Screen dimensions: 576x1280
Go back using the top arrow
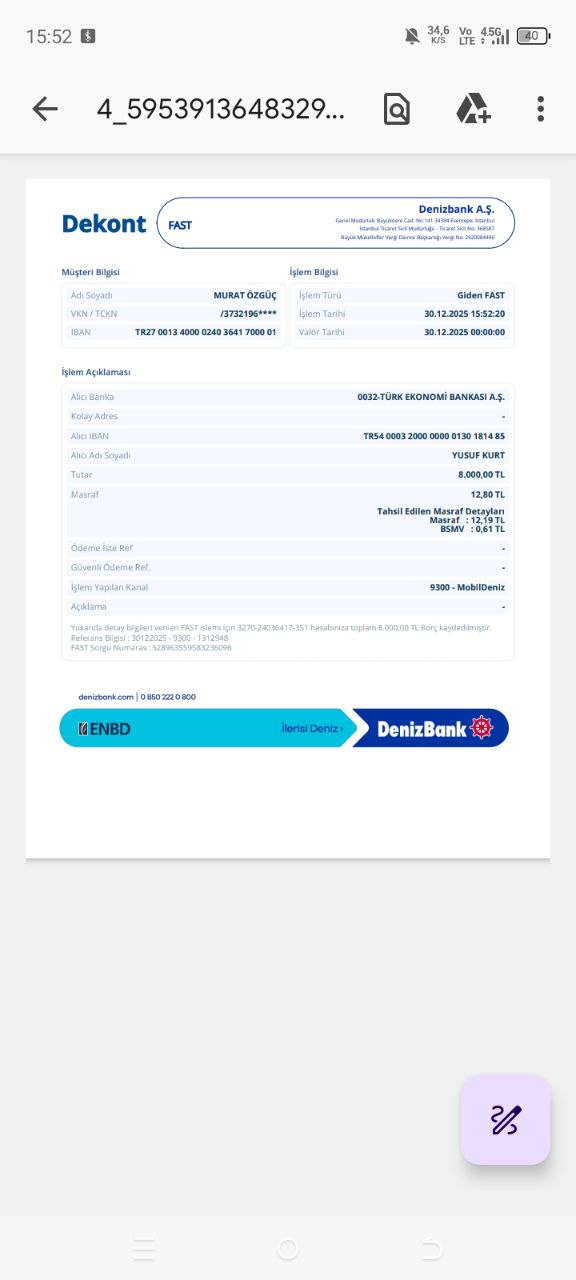point(45,109)
